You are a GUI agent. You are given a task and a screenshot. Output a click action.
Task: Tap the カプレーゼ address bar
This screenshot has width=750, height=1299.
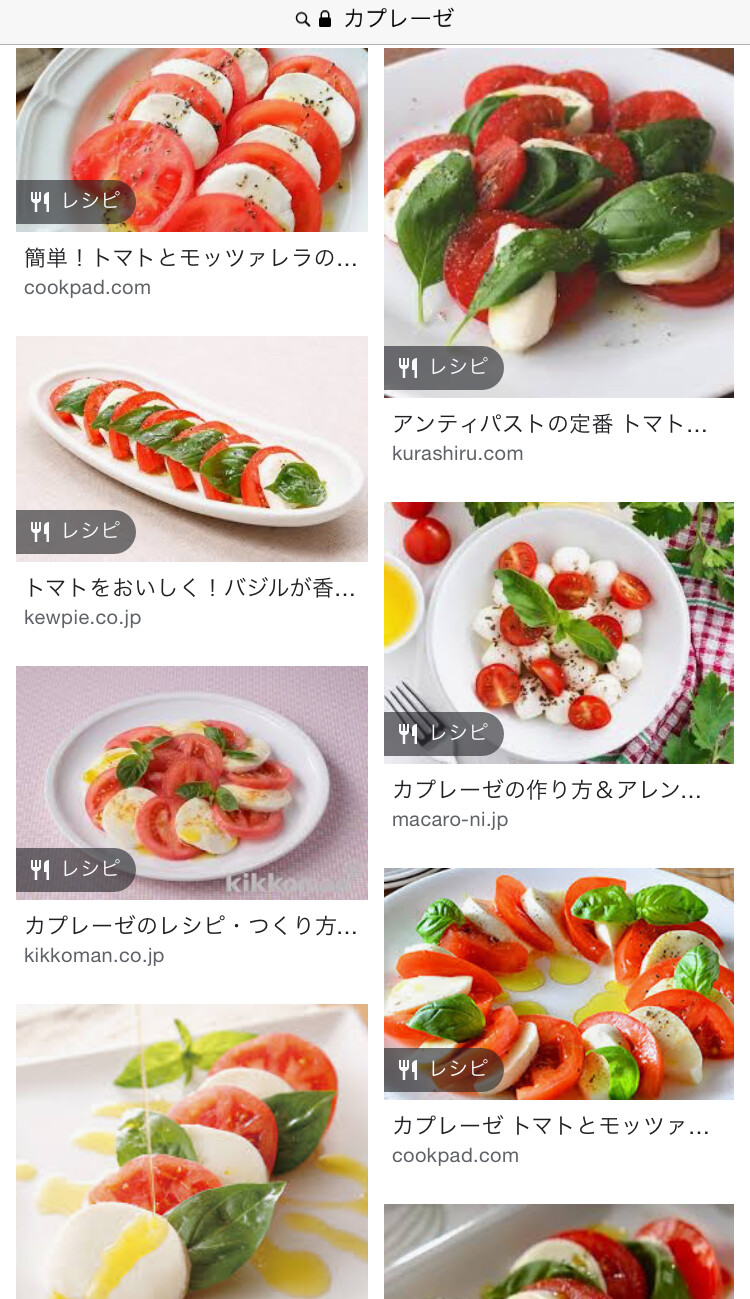[375, 19]
